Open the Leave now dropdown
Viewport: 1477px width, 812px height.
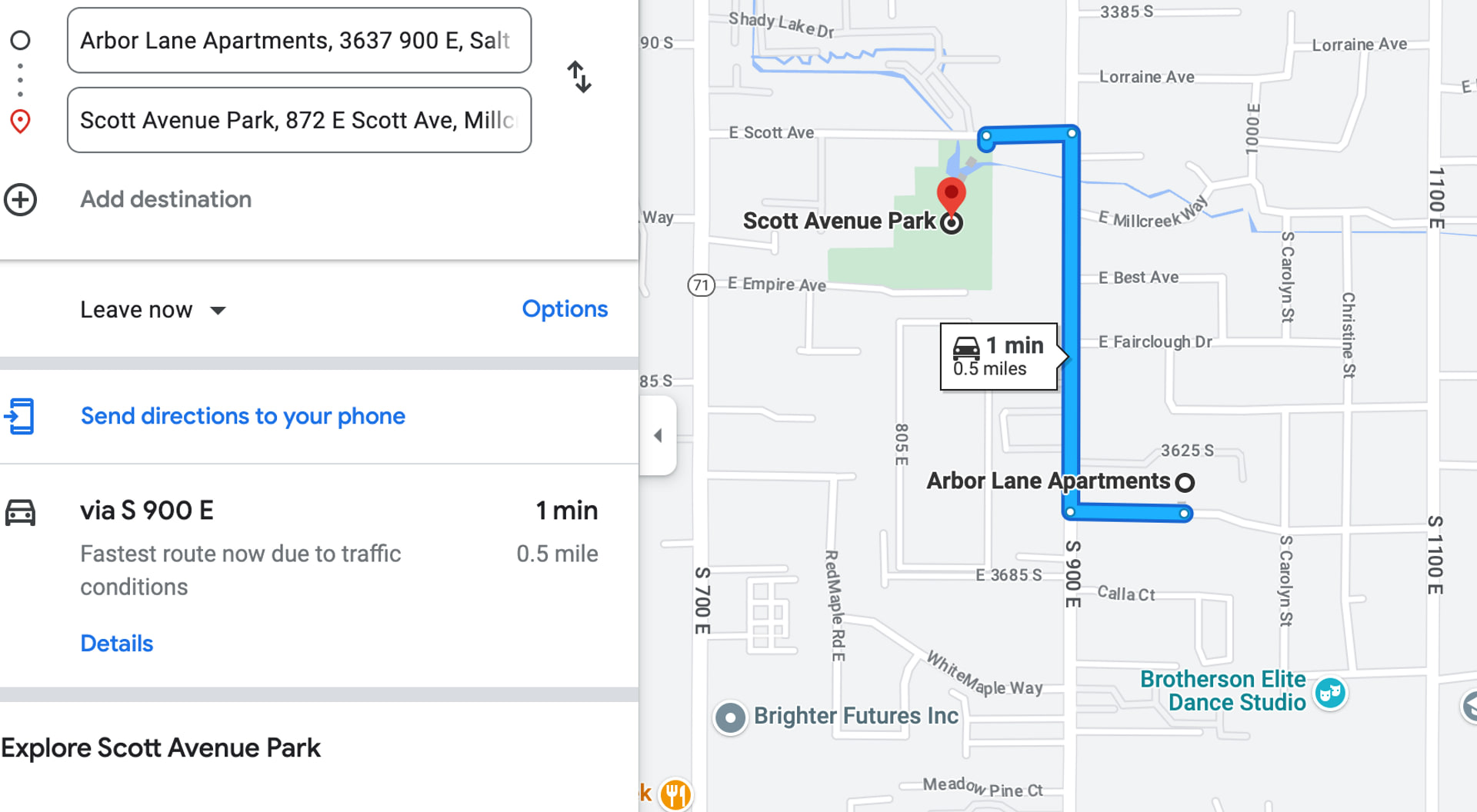pyautogui.click(x=153, y=310)
